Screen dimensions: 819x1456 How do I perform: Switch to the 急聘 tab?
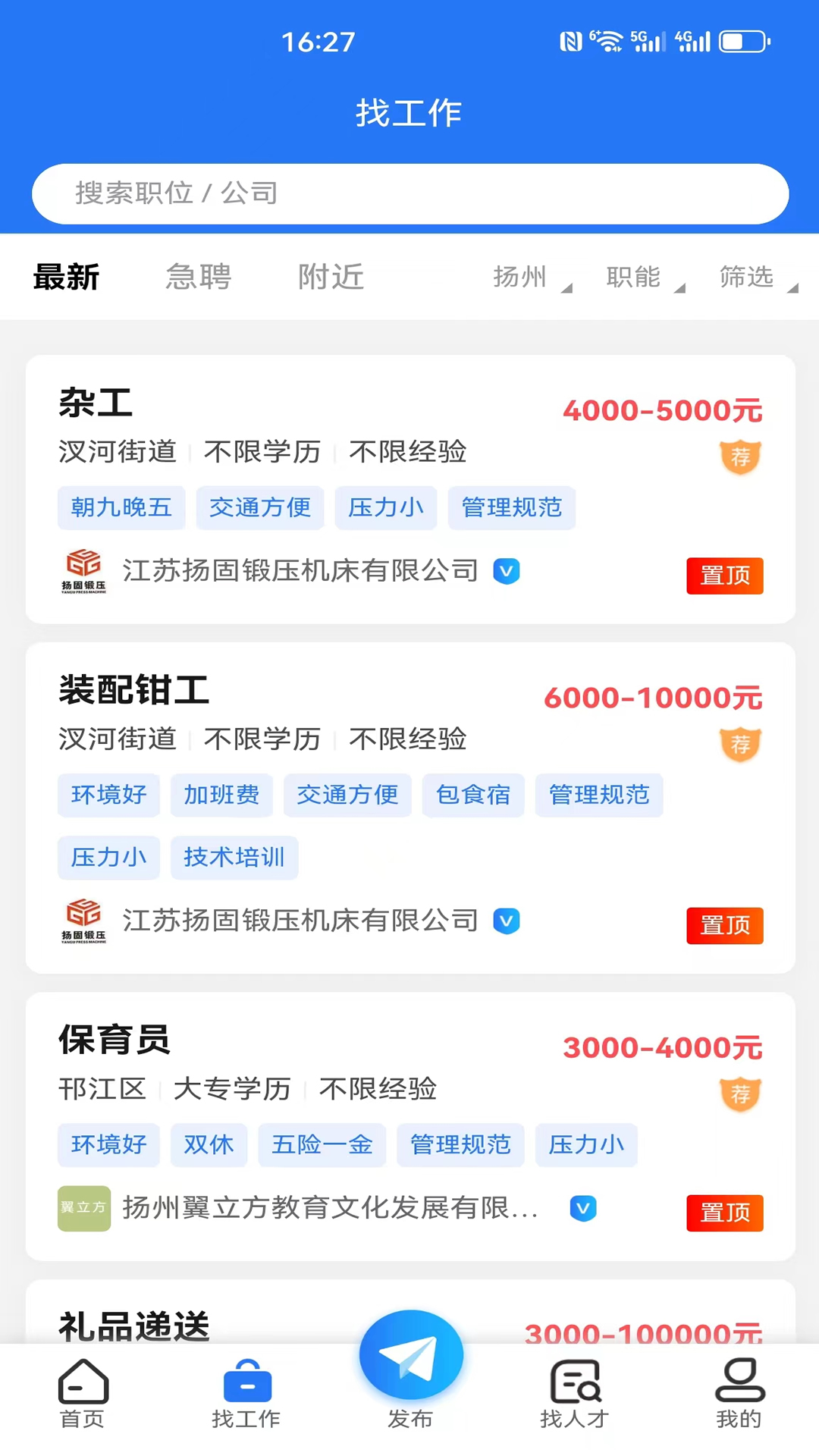pyautogui.click(x=198, y=278)
